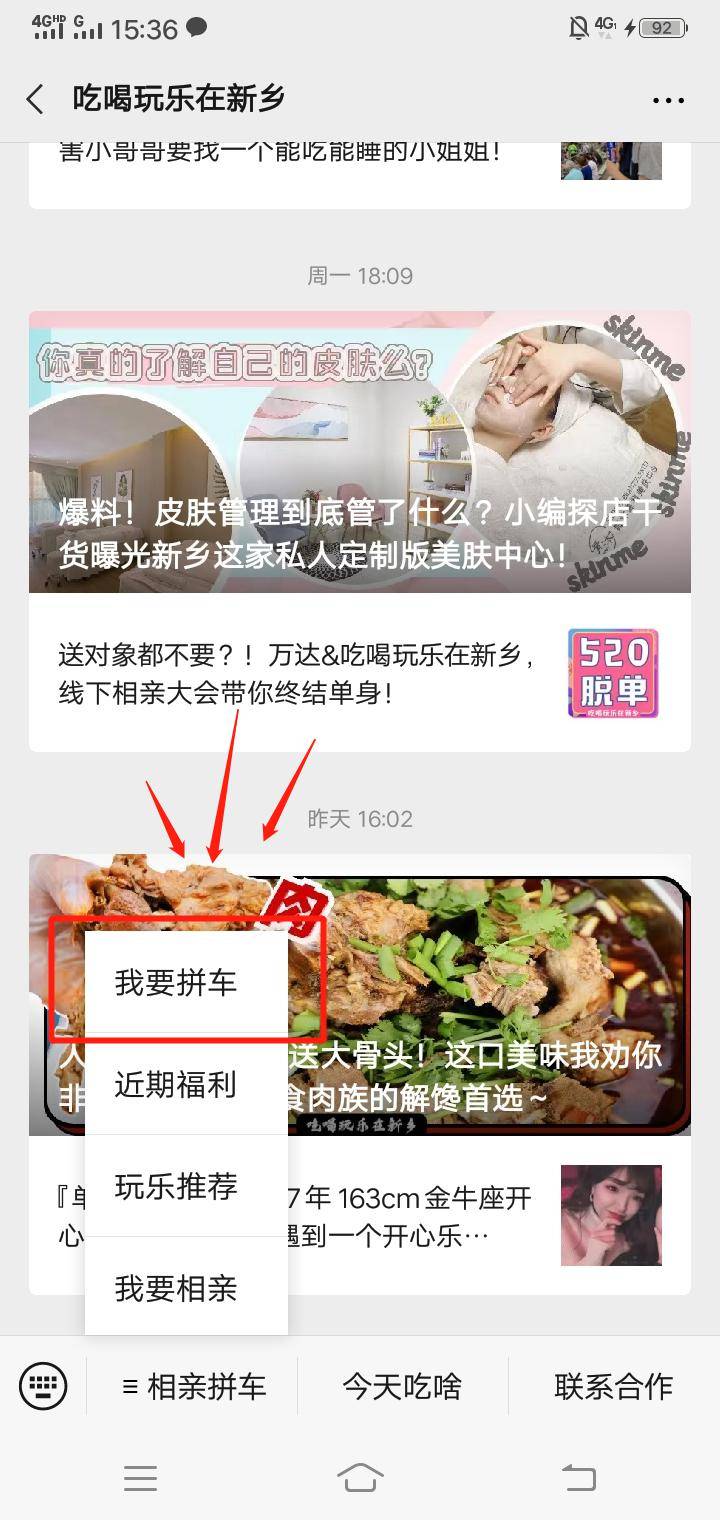Screen dimensions: 720x1520
Task: Switch to keyboard input mode
Action: (43, 1387)
